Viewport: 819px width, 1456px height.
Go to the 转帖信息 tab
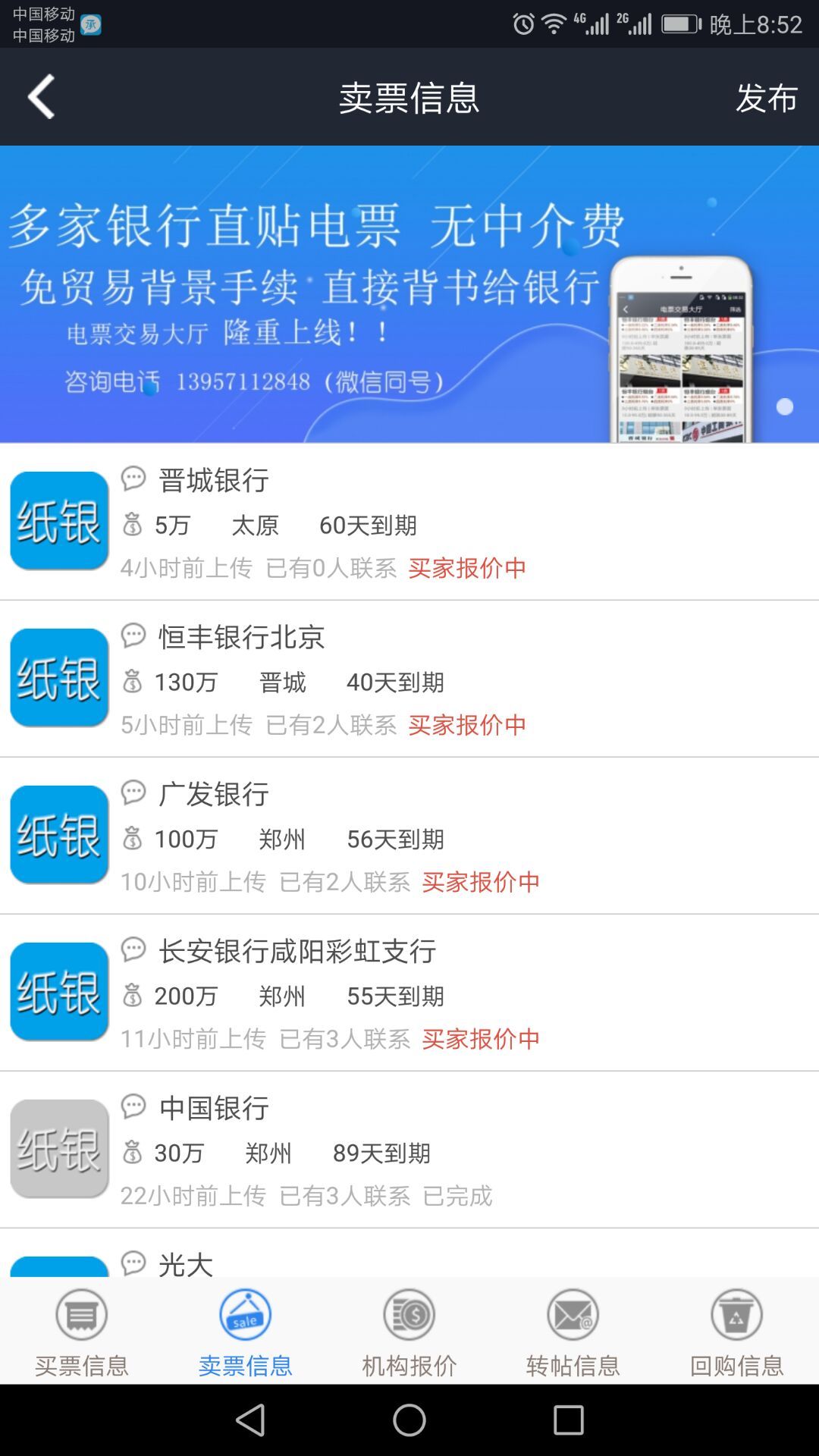pos(573,1332)
